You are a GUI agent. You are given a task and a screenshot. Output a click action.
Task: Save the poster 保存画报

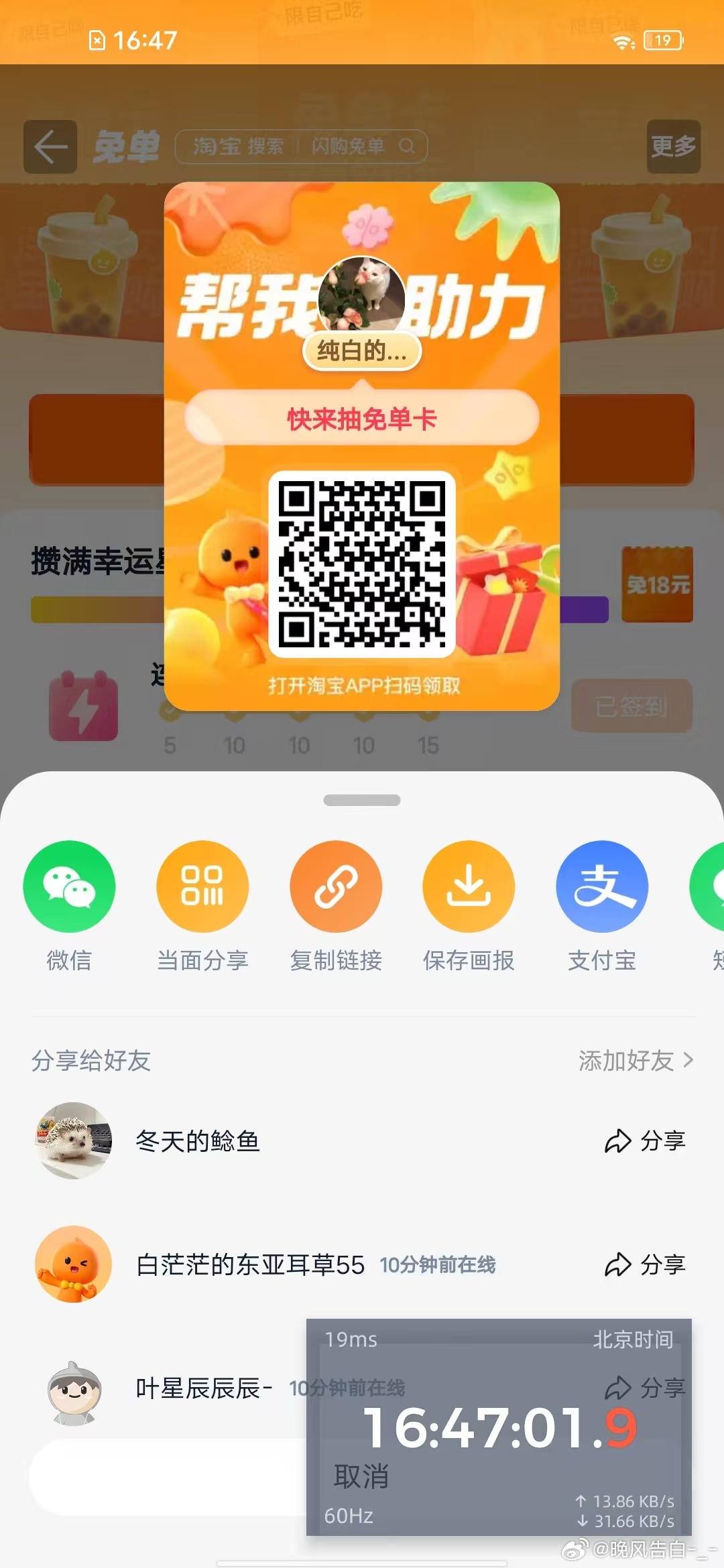click(x=469, y=887)
